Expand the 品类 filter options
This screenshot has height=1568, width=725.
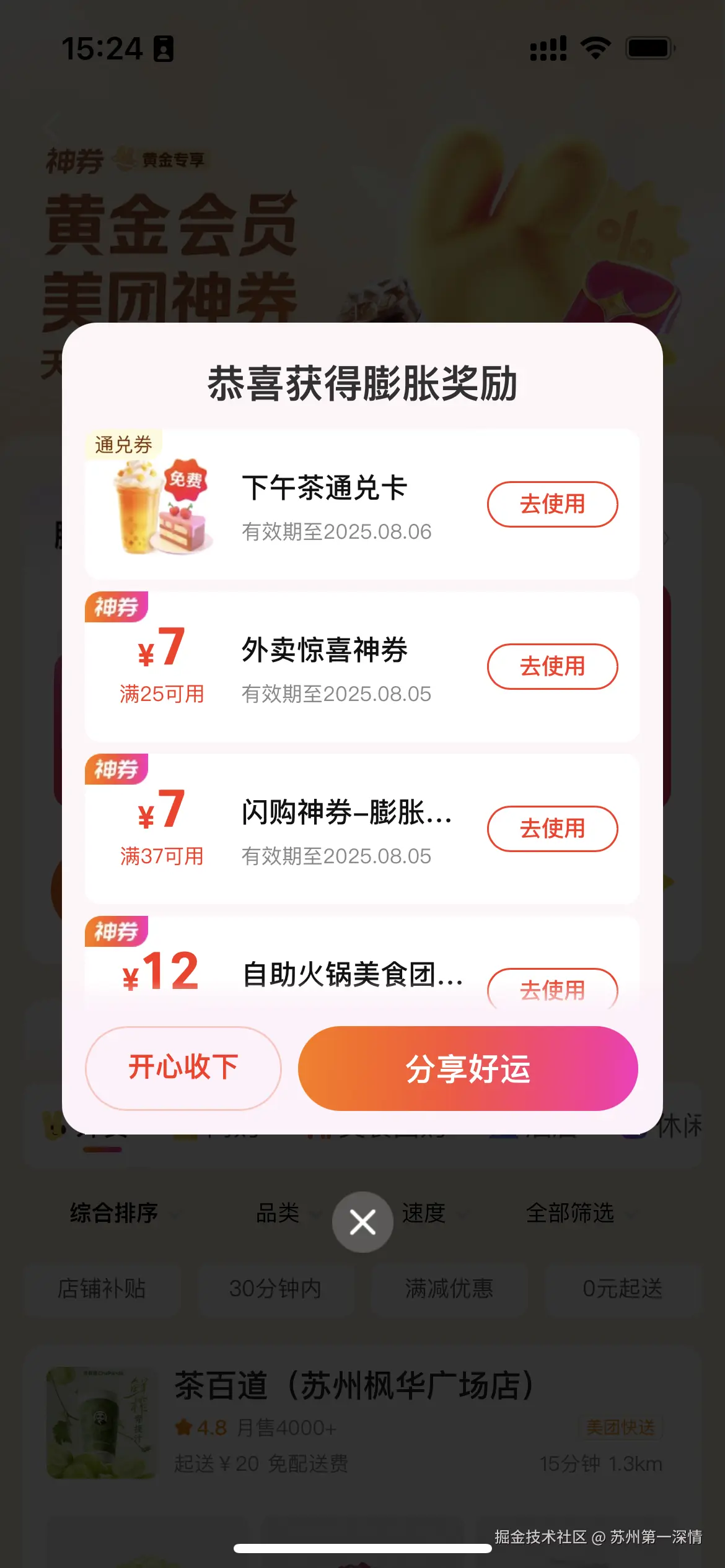279,1214
